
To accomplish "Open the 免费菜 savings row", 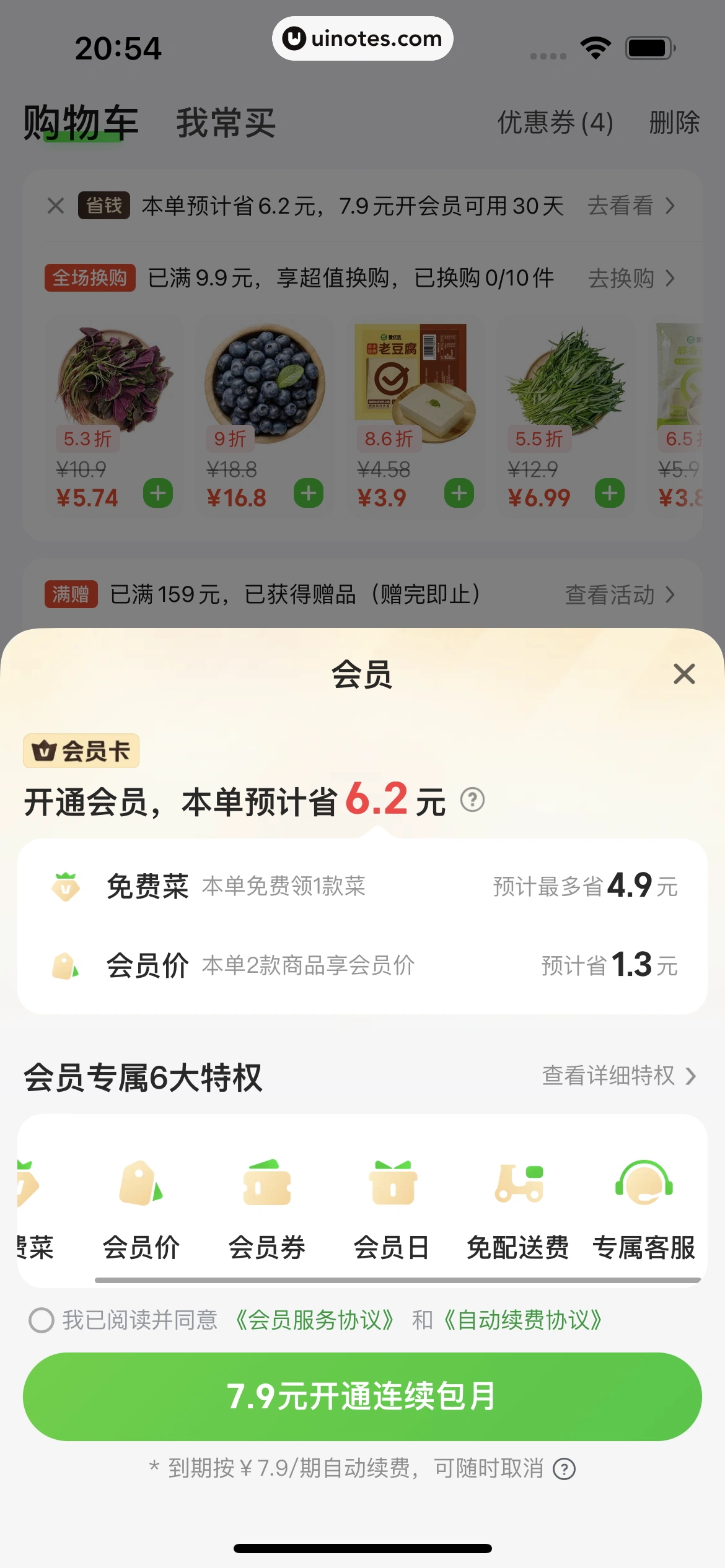I will pyautogui.click(x=362, y=886).
